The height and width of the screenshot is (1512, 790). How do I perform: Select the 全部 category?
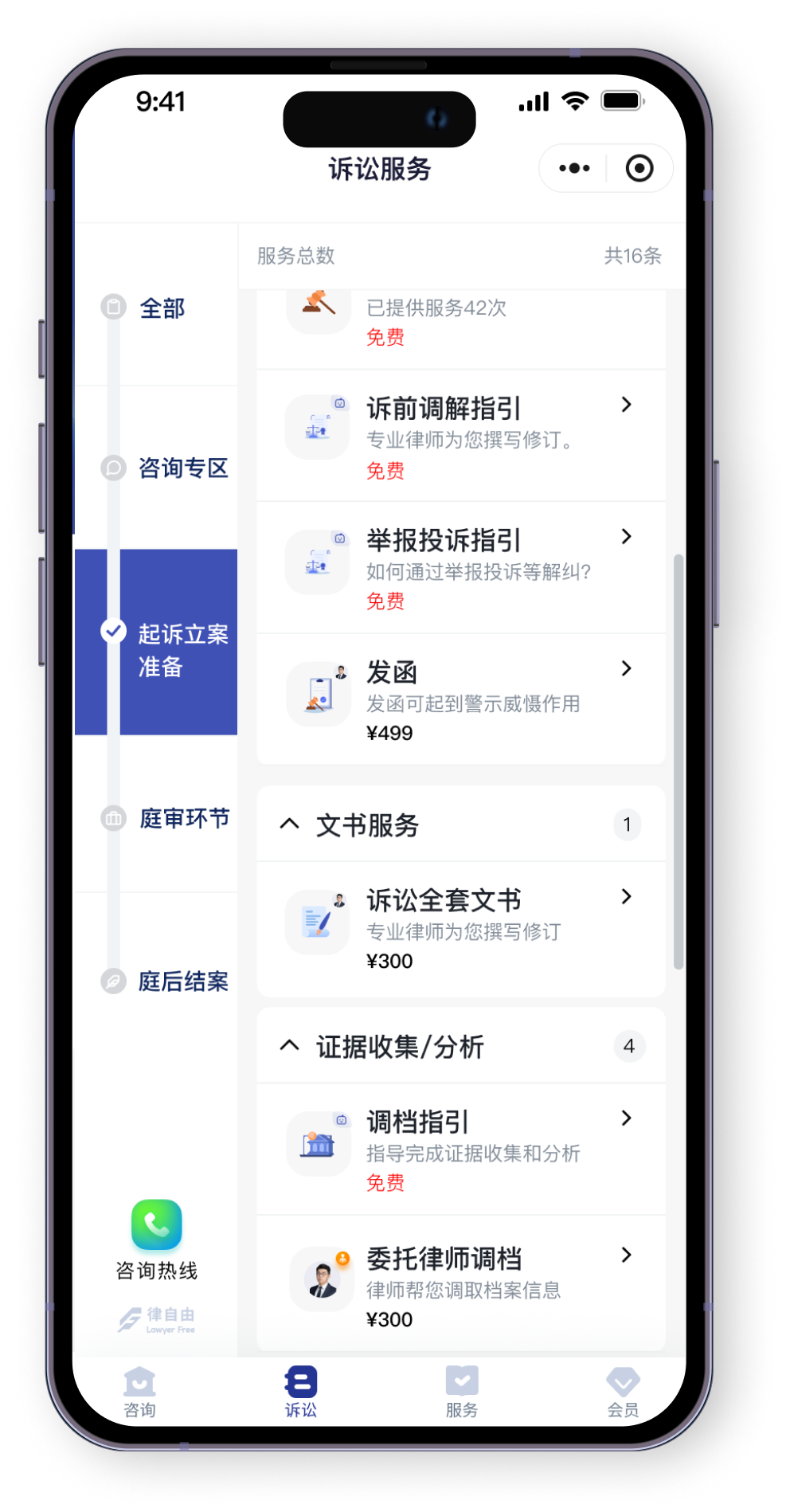click(162, 308)
